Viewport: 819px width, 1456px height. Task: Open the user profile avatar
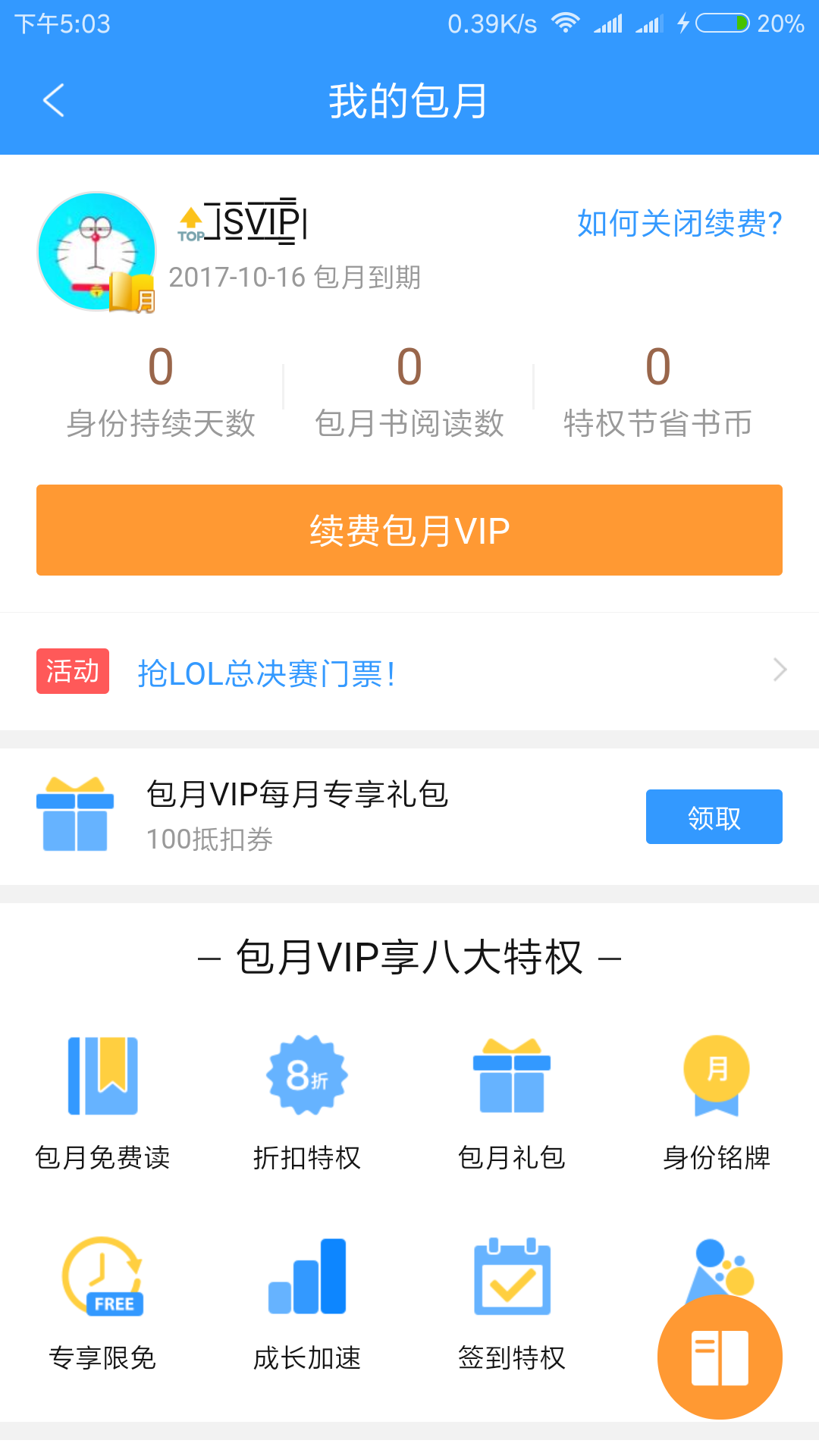pyautogui.click(x=97, y=252)
